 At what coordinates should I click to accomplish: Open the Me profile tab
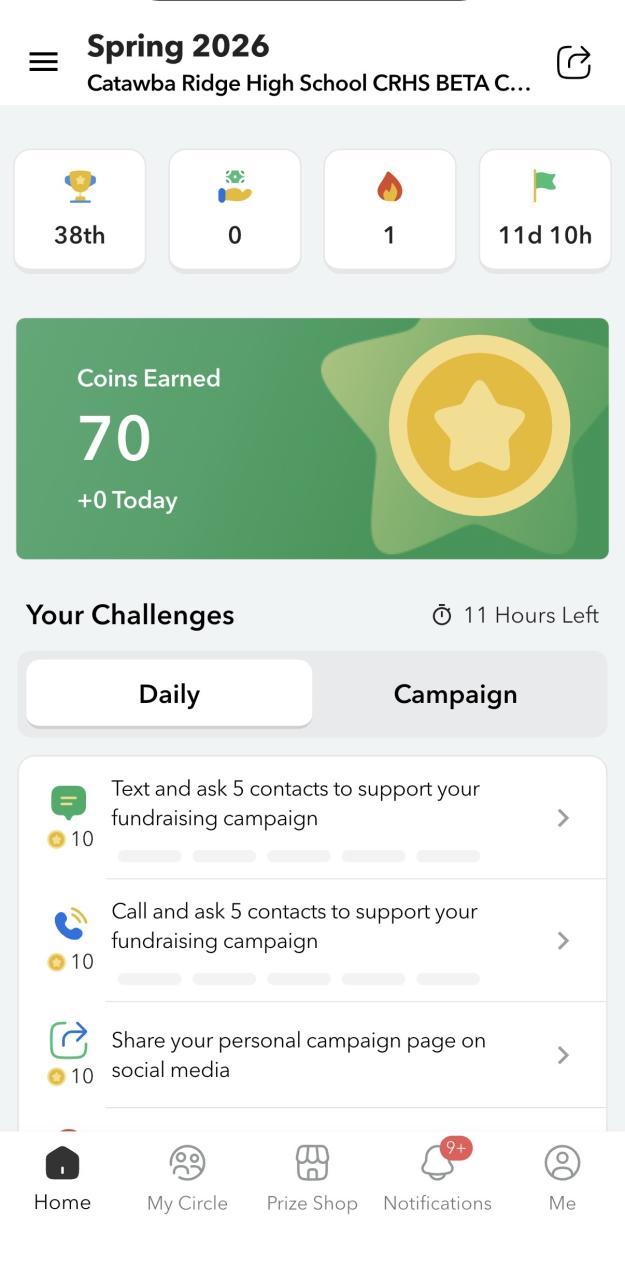point(562,1177)
